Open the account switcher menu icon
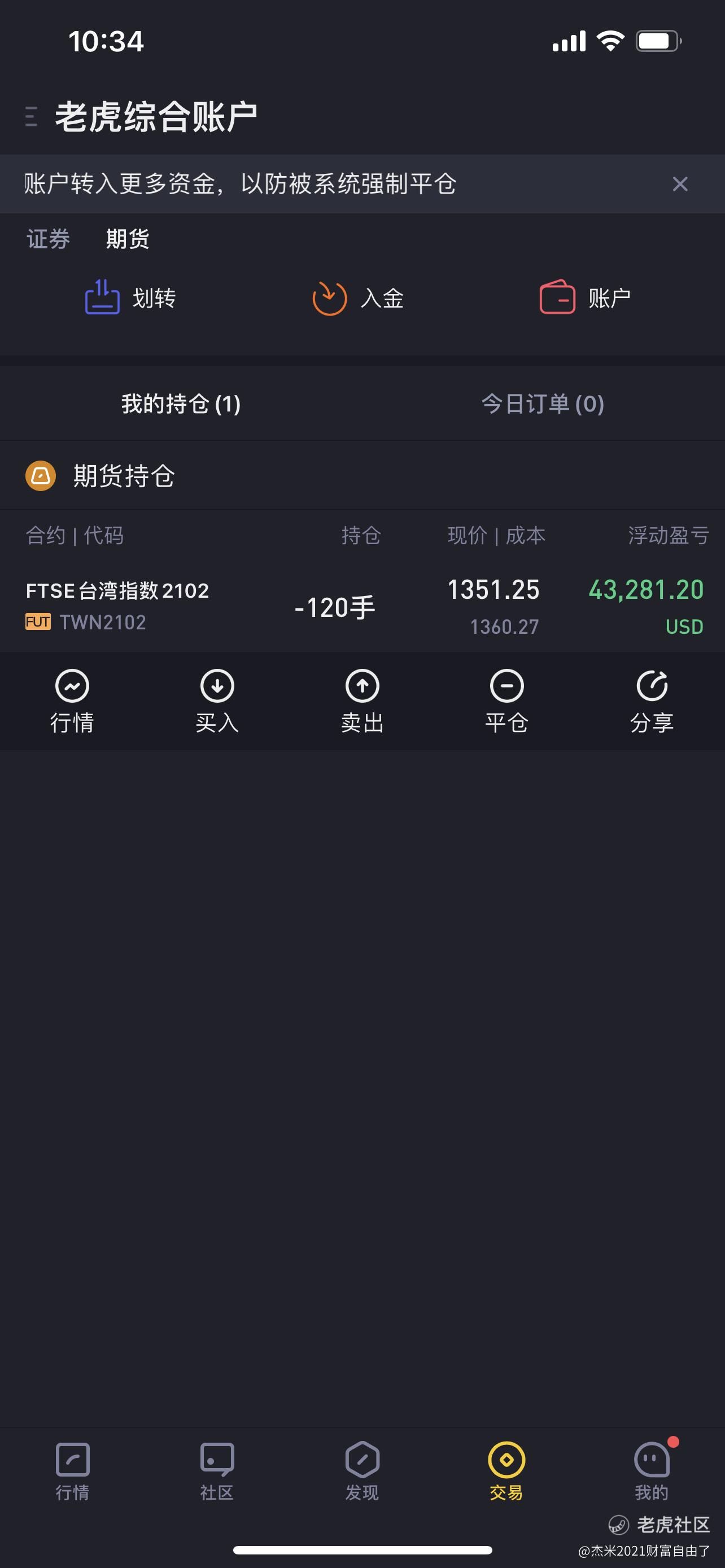This screenshot has width=725, height=1568. pyautogui.click(x=31, y=116)
